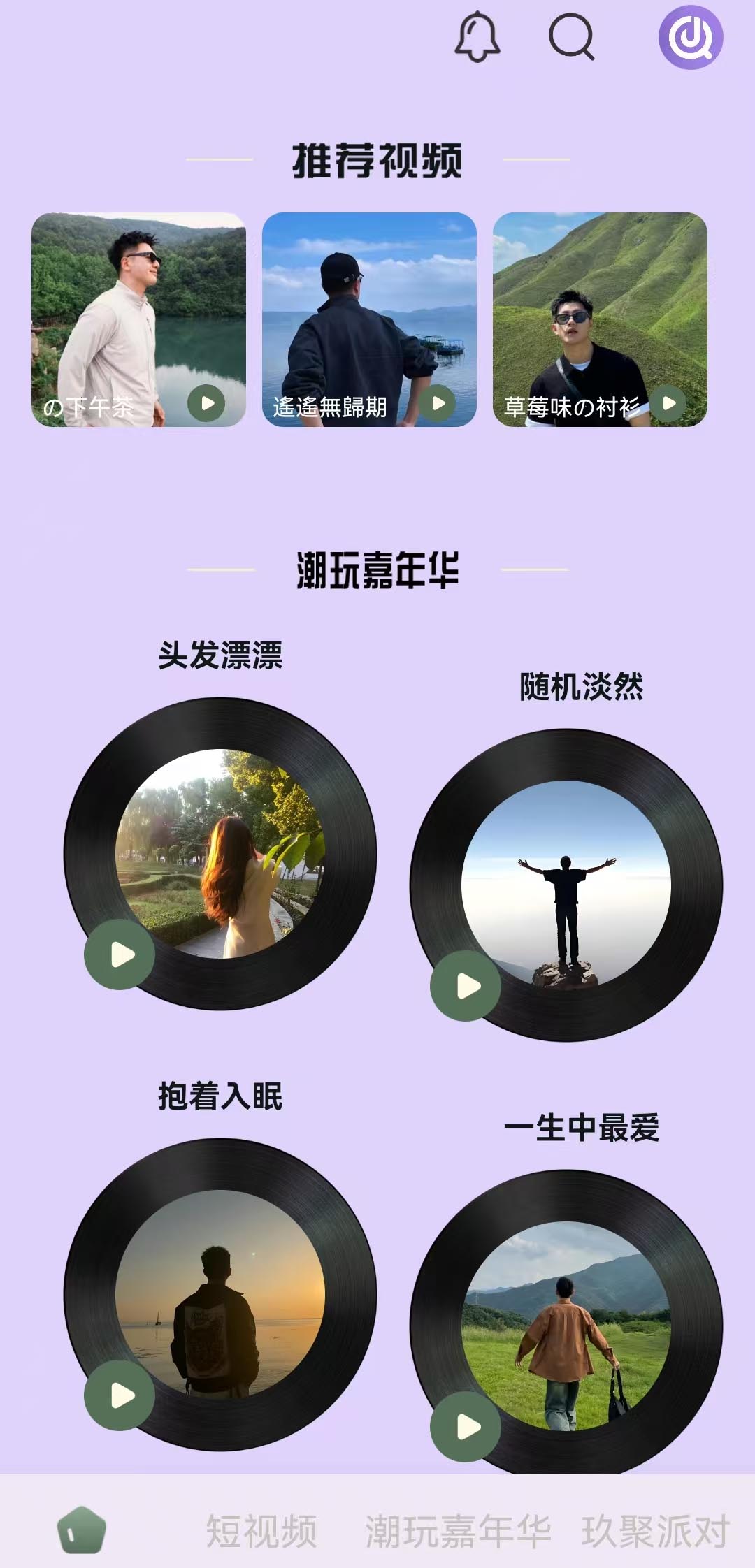Switch to the 短视频 tab
This screenshot has height=1568, width=755.
261,1531
